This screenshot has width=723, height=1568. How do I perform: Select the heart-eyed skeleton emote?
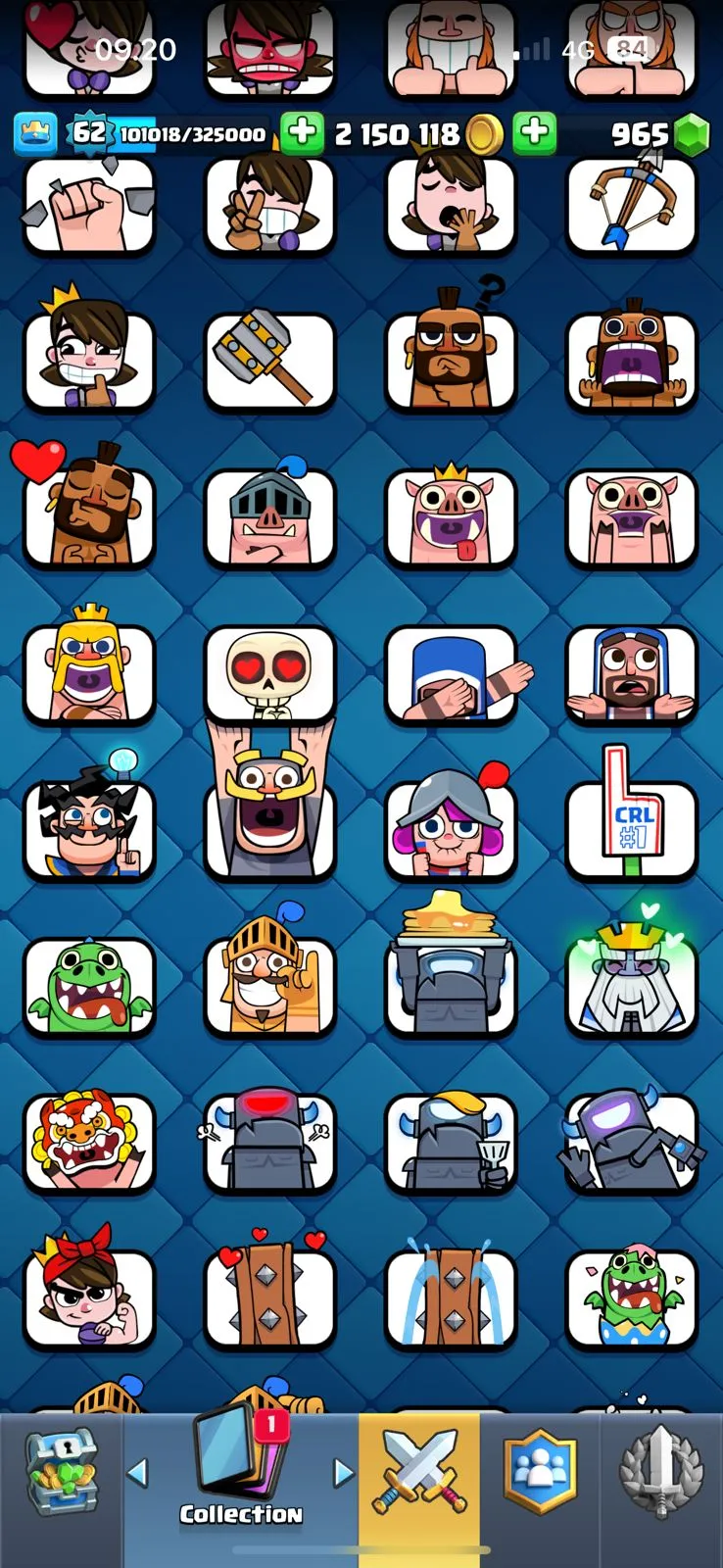click(x=269, y=675)
